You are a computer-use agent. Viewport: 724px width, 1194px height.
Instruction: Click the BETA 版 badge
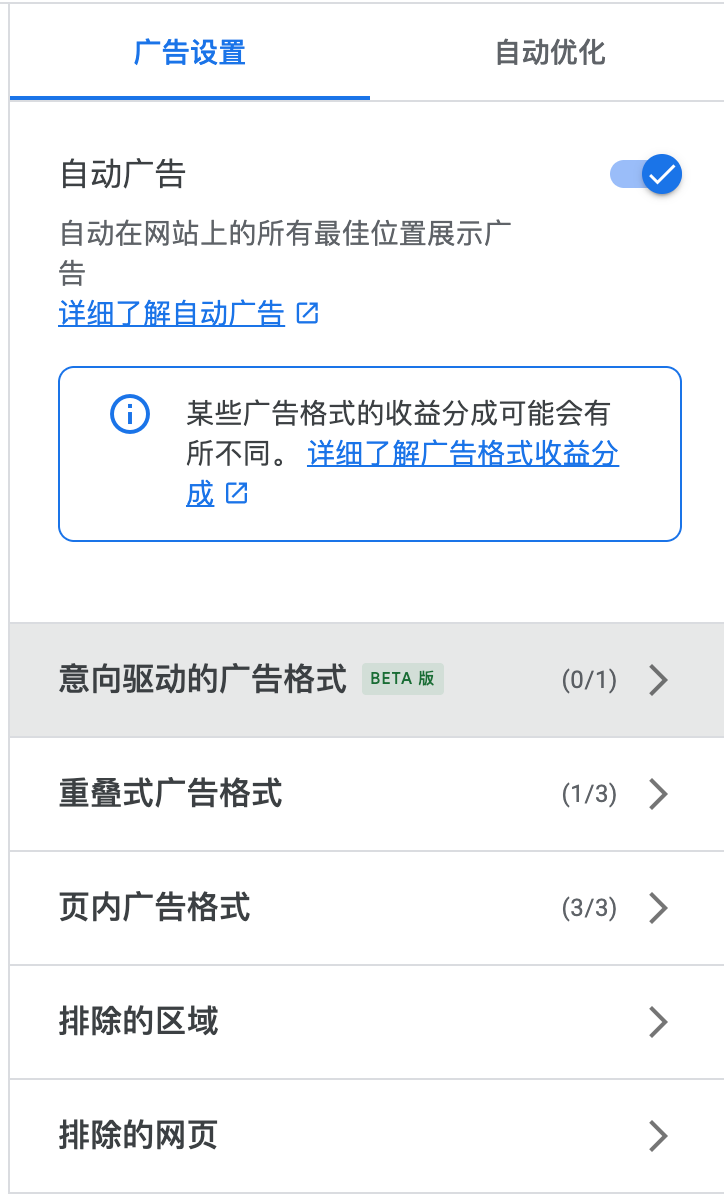click(x=402, y=678)
